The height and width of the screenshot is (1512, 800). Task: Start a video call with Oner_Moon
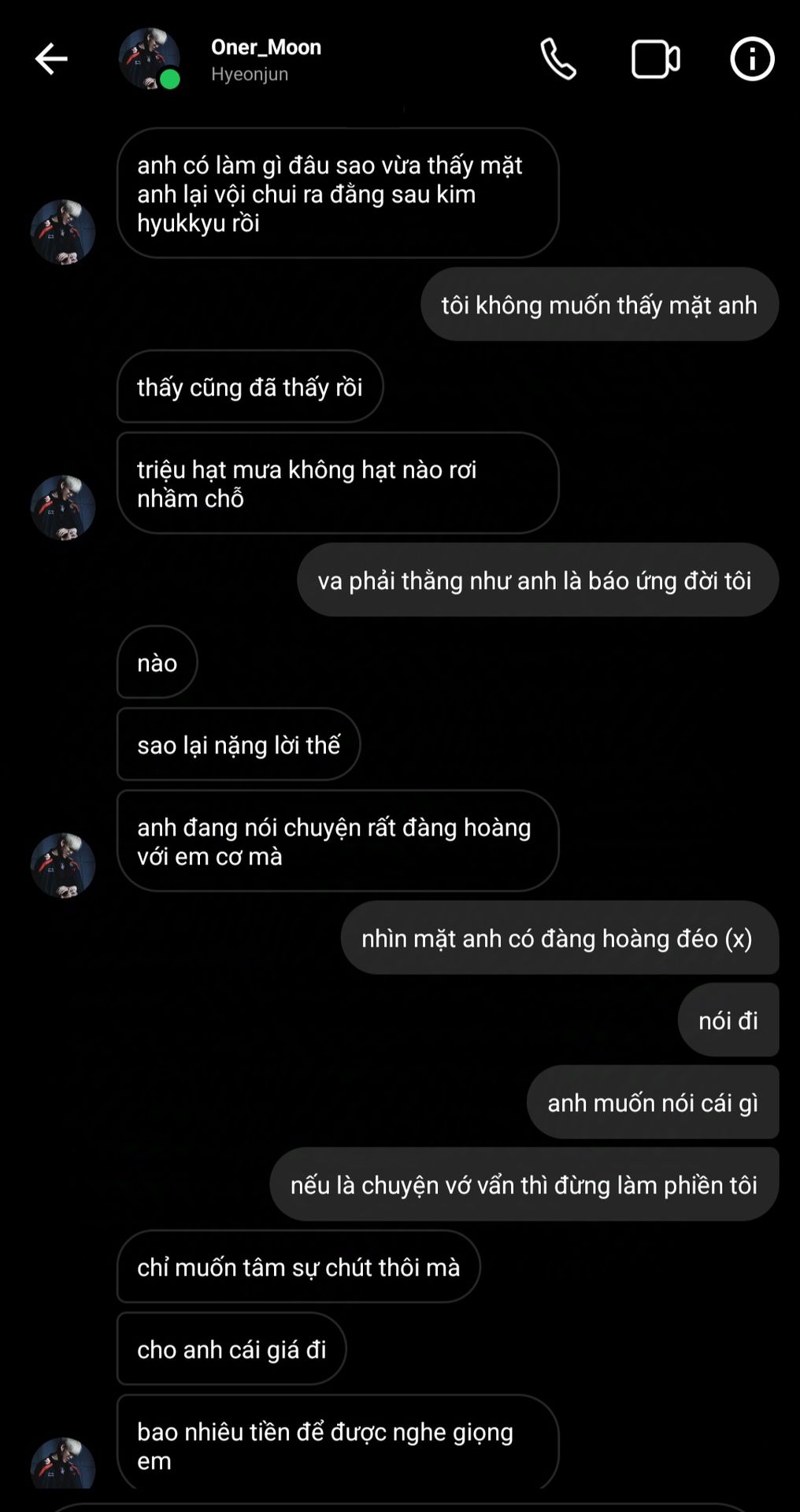tap(655, 60)
